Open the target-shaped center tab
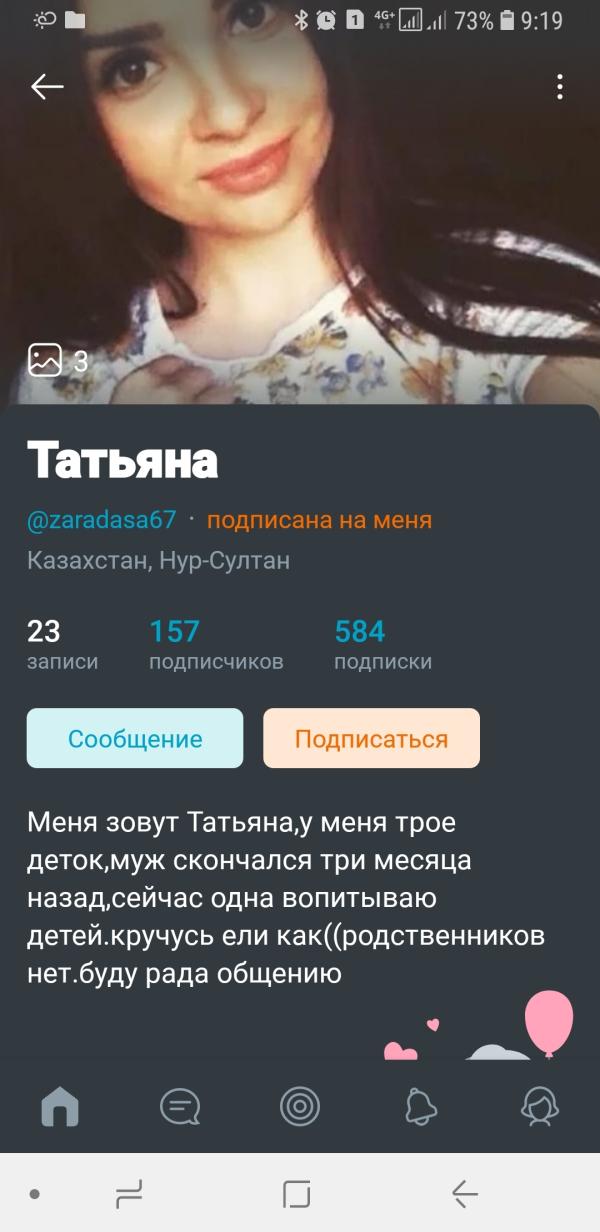This screenshot has width=600, height=1232. (299, 1106)
